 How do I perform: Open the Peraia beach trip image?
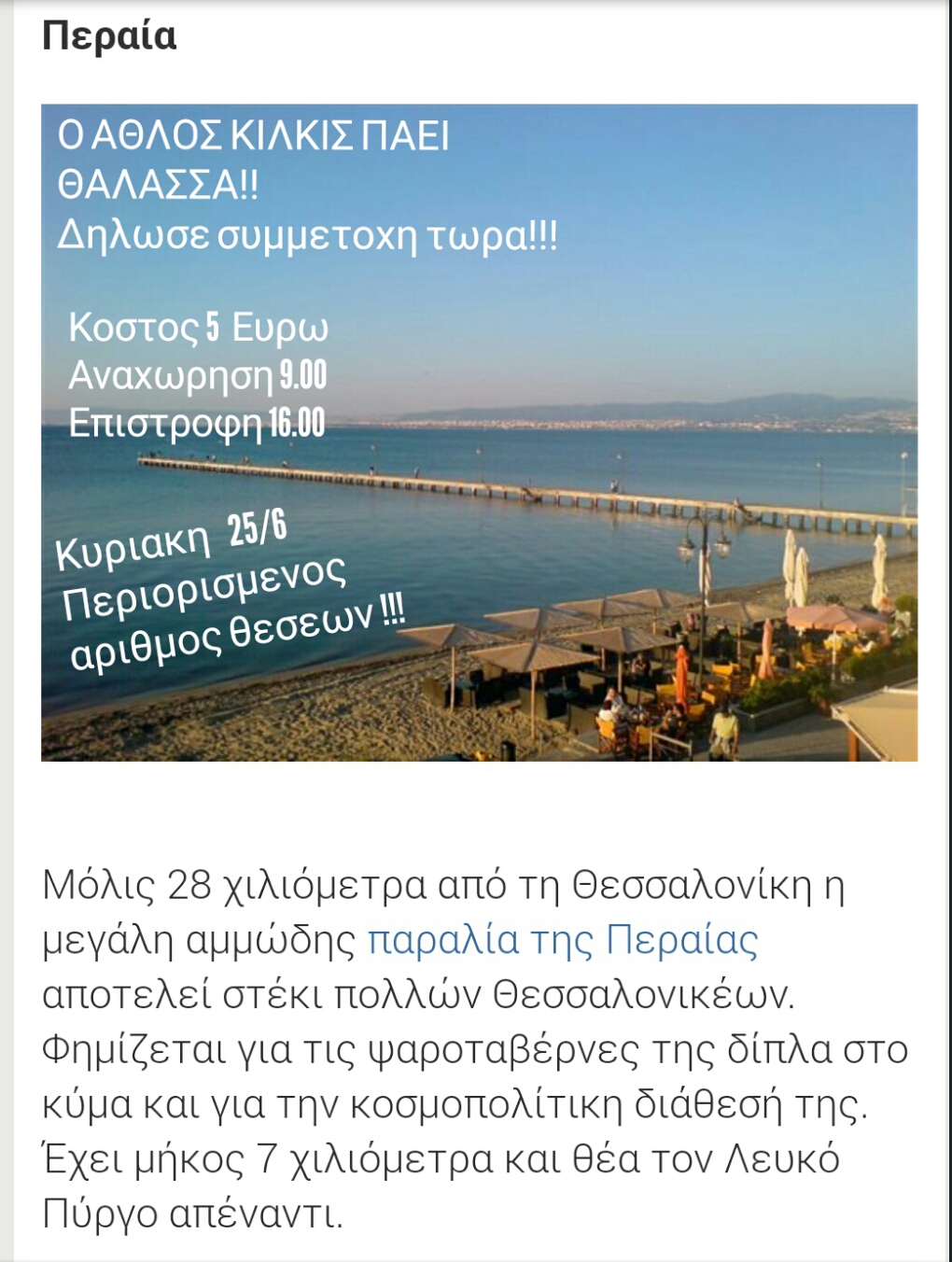(479, 432)
